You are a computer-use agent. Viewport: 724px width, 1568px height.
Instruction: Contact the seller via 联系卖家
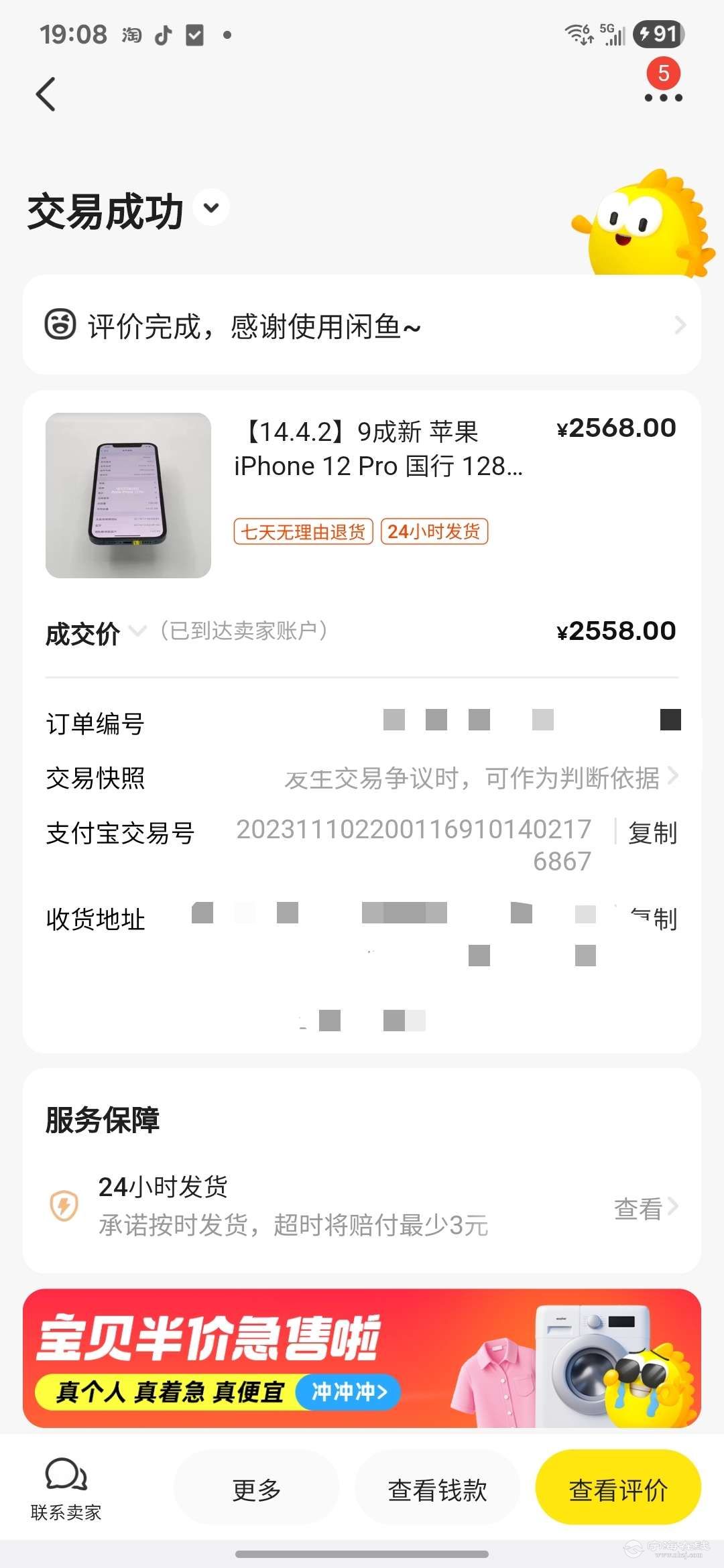pos(66,1489)
